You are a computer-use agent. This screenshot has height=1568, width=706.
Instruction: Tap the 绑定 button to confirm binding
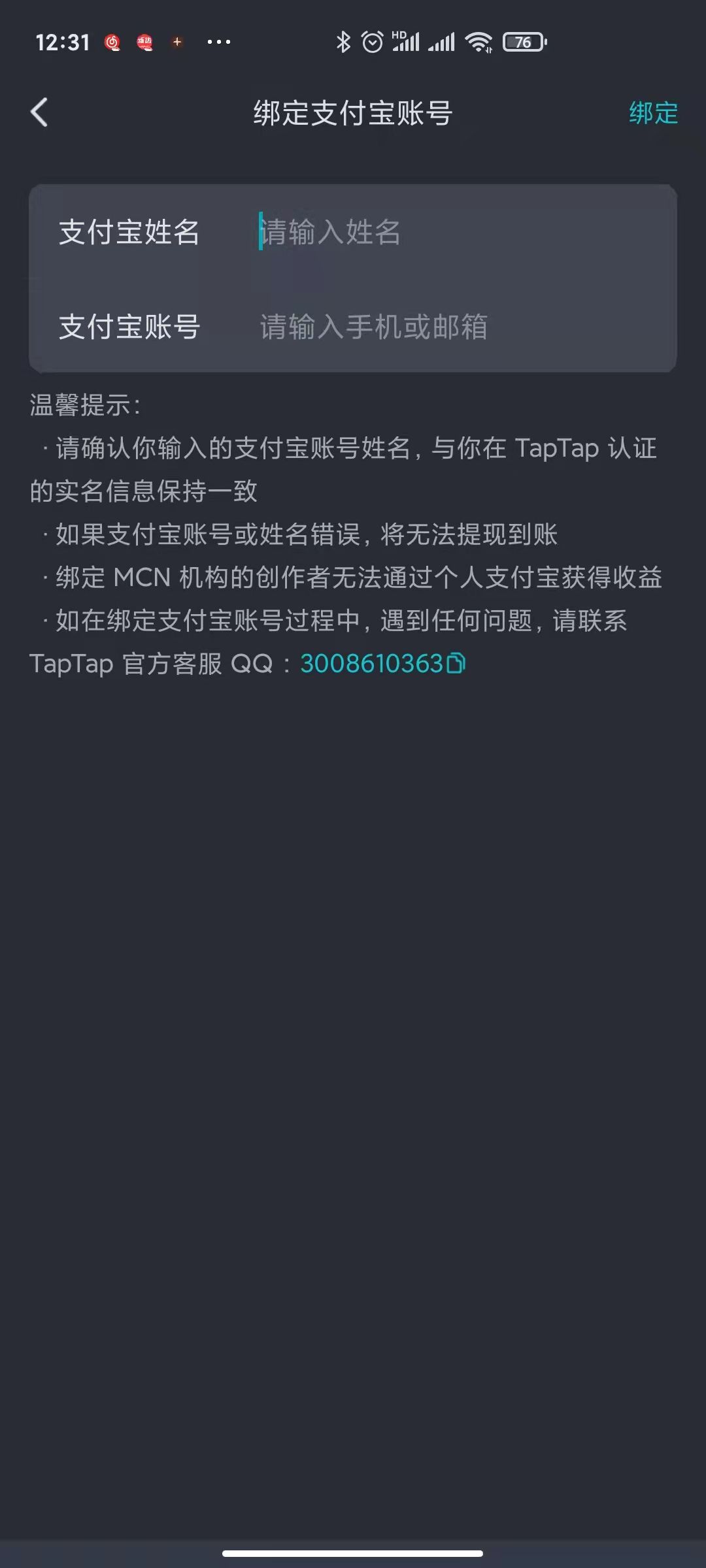tap(652, 112)
